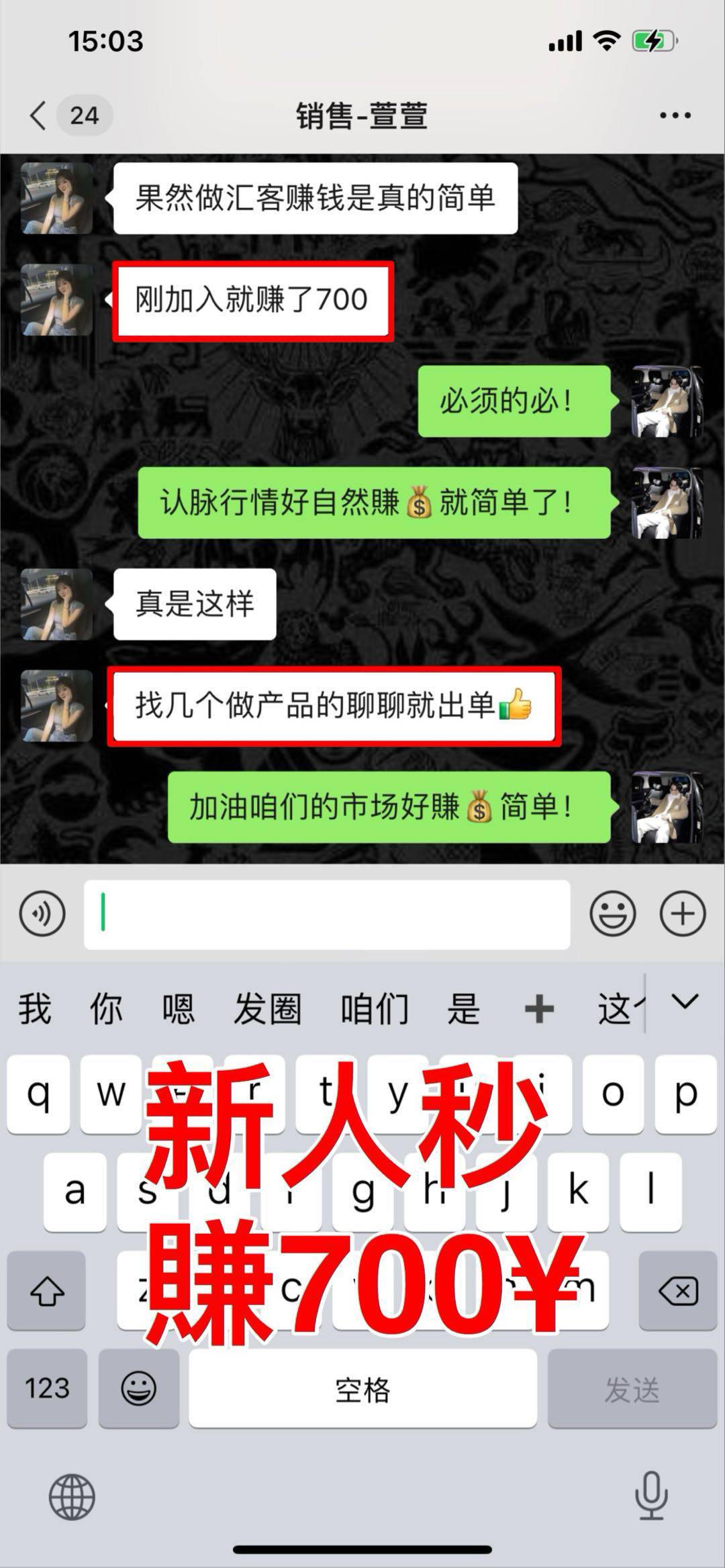Open the keyboard's emoji key

coord(139,1388)
